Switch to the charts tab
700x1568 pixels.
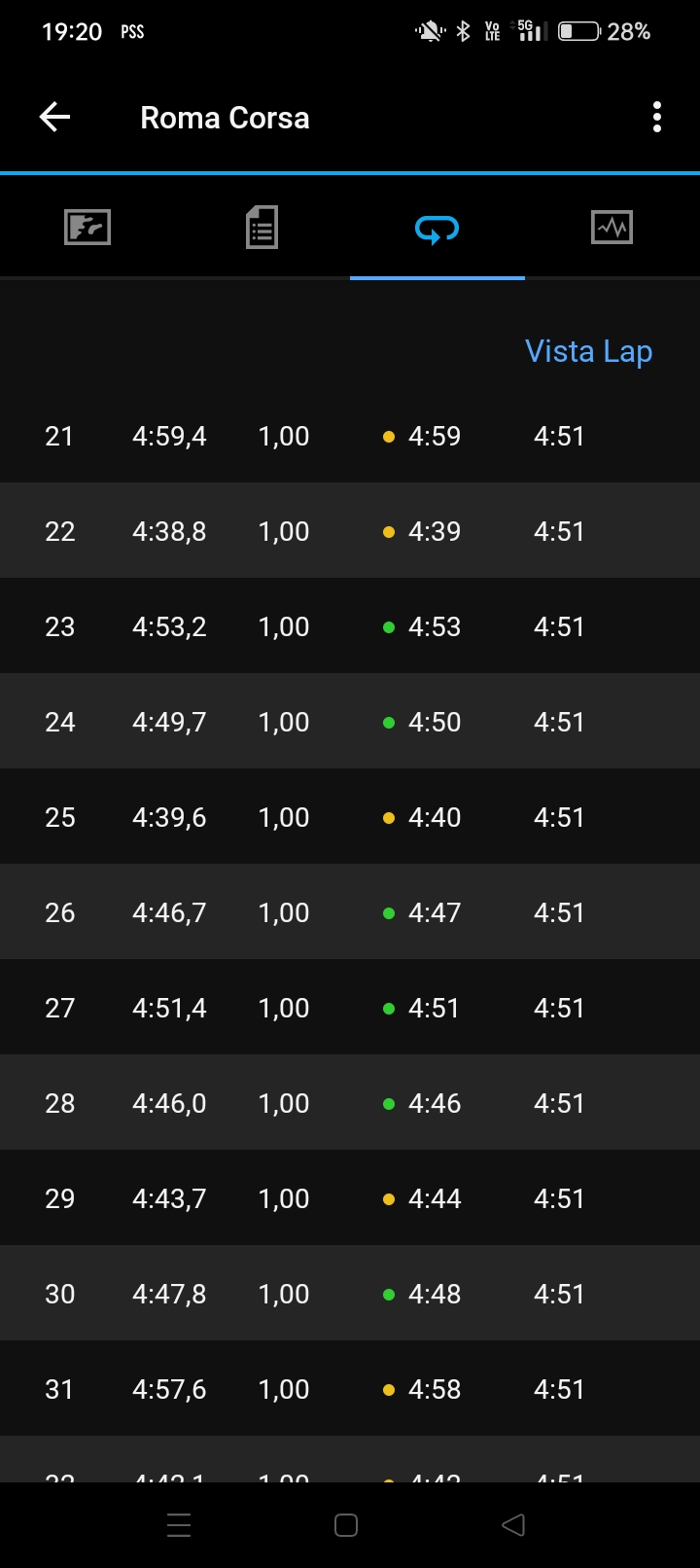[612, 228]
